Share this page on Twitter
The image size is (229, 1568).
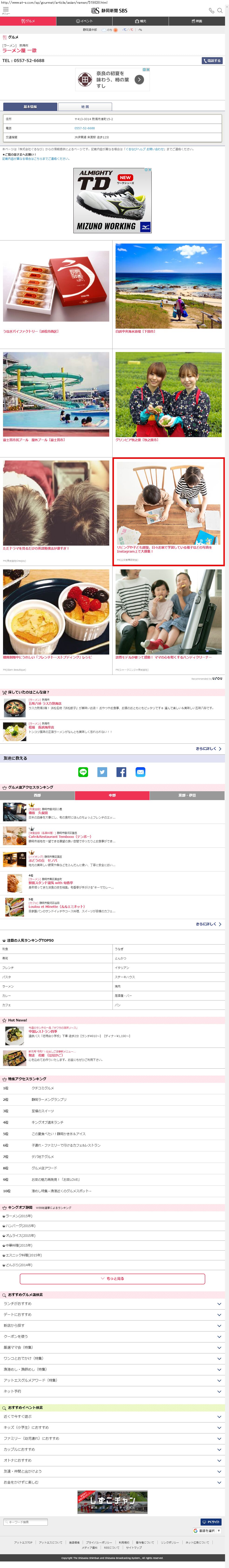pos(102,772)
